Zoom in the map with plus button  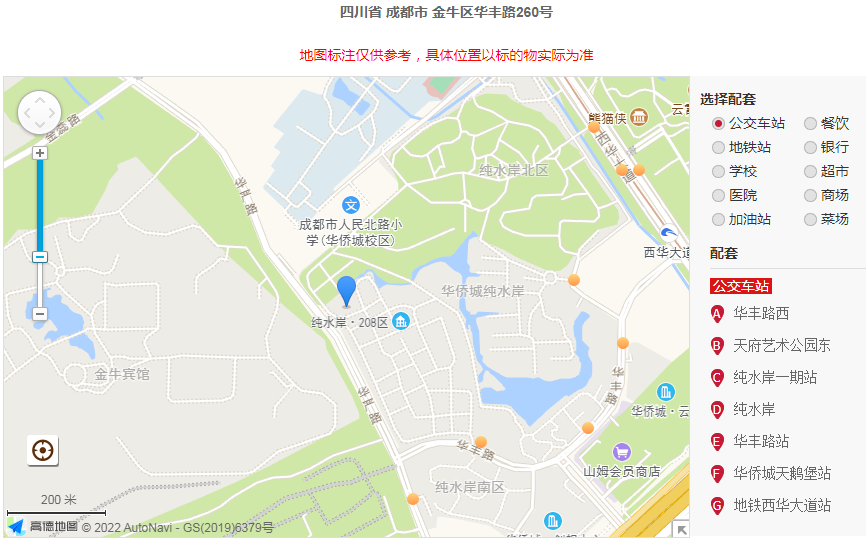pos(40,153)
